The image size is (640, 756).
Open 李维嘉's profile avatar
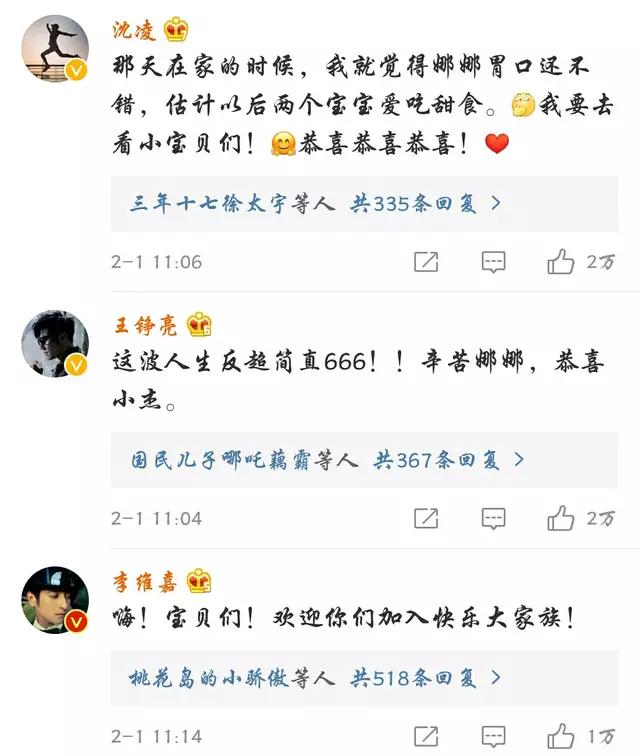click(55, 599)
